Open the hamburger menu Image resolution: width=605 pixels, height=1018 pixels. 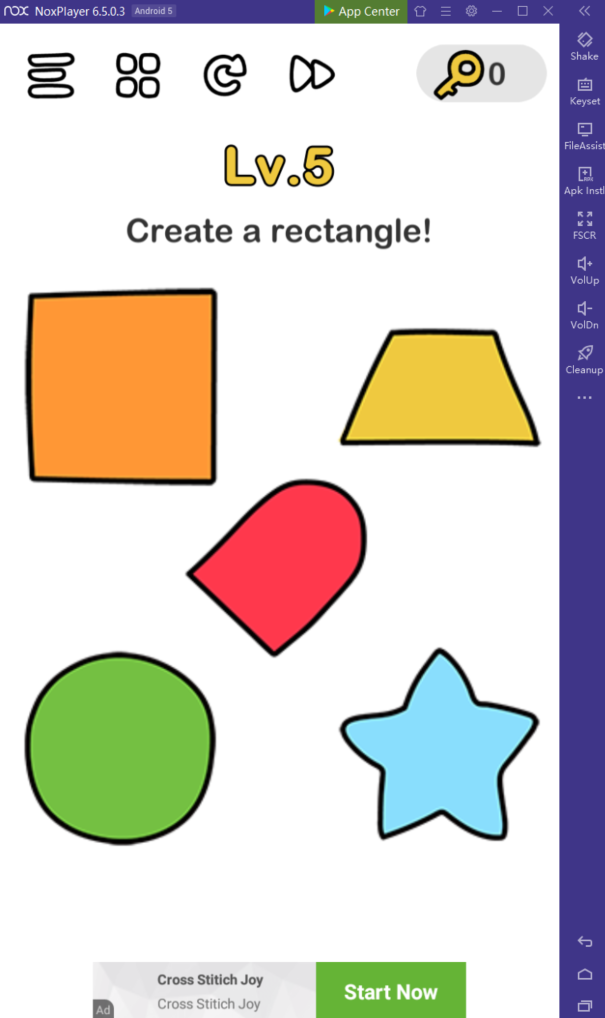[50, 74]
